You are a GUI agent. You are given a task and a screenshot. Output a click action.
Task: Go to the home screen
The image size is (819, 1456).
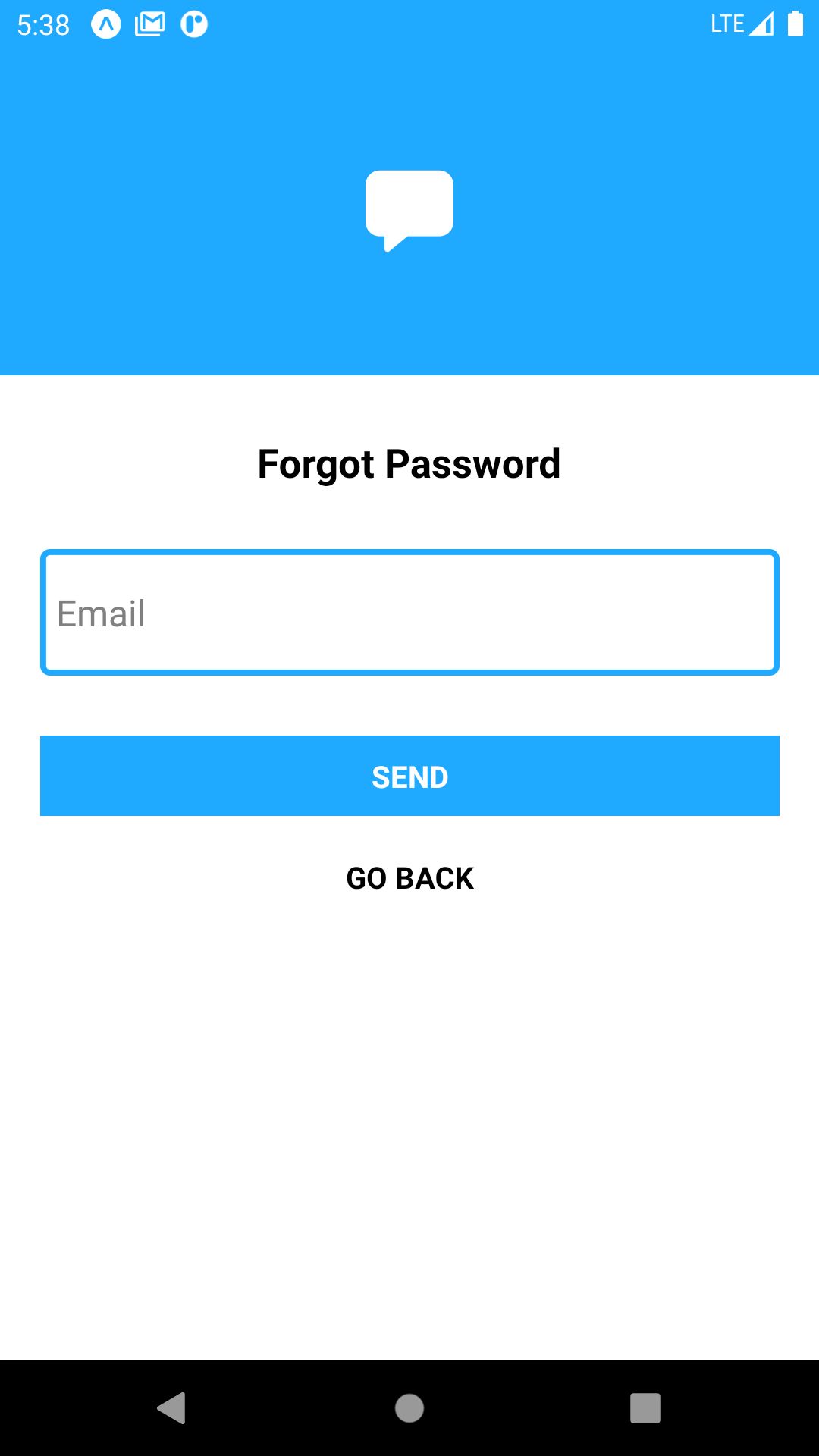pos(409,1408)
